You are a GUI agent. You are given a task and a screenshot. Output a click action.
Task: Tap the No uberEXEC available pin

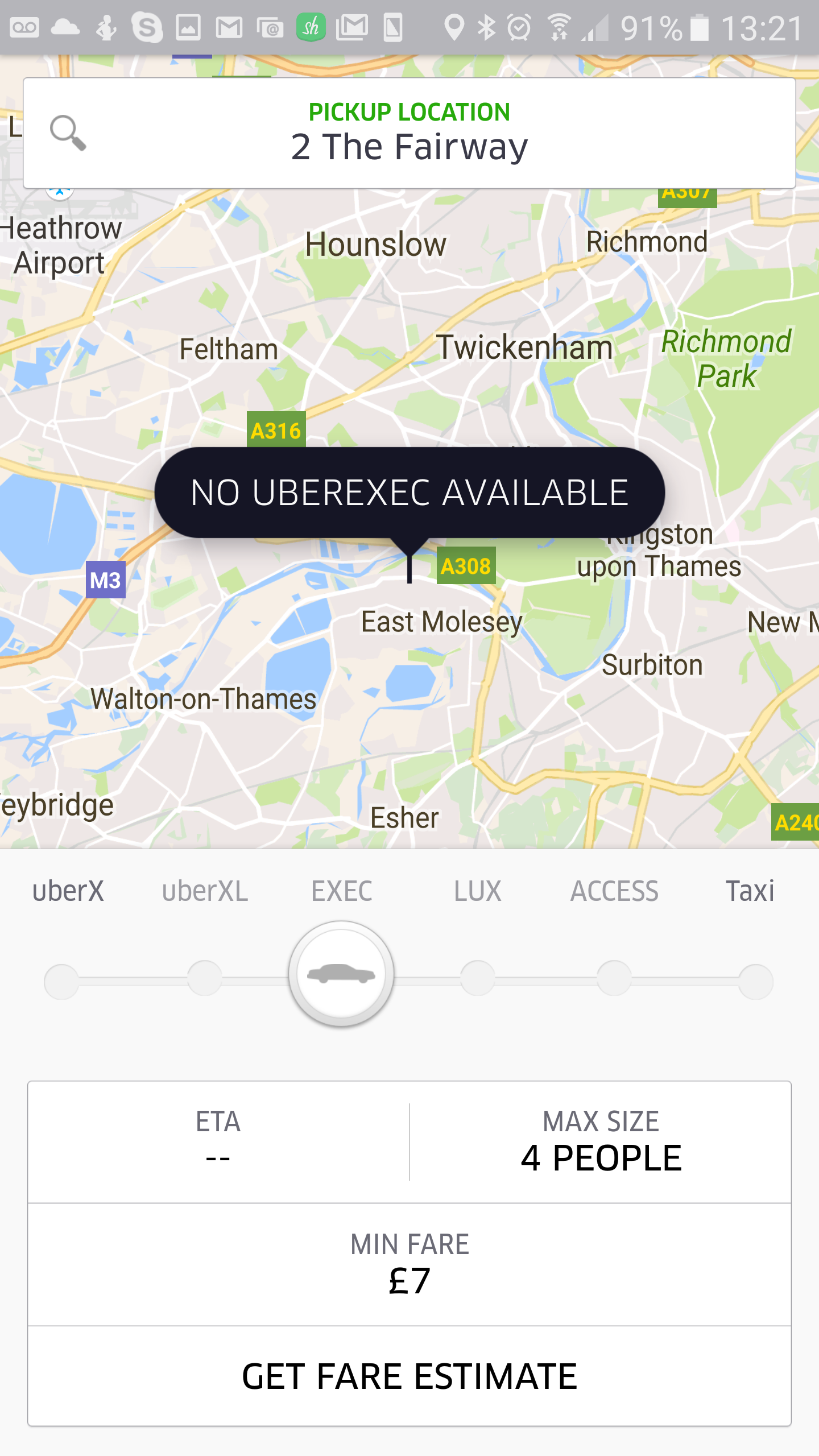click(x=409, y=493)
